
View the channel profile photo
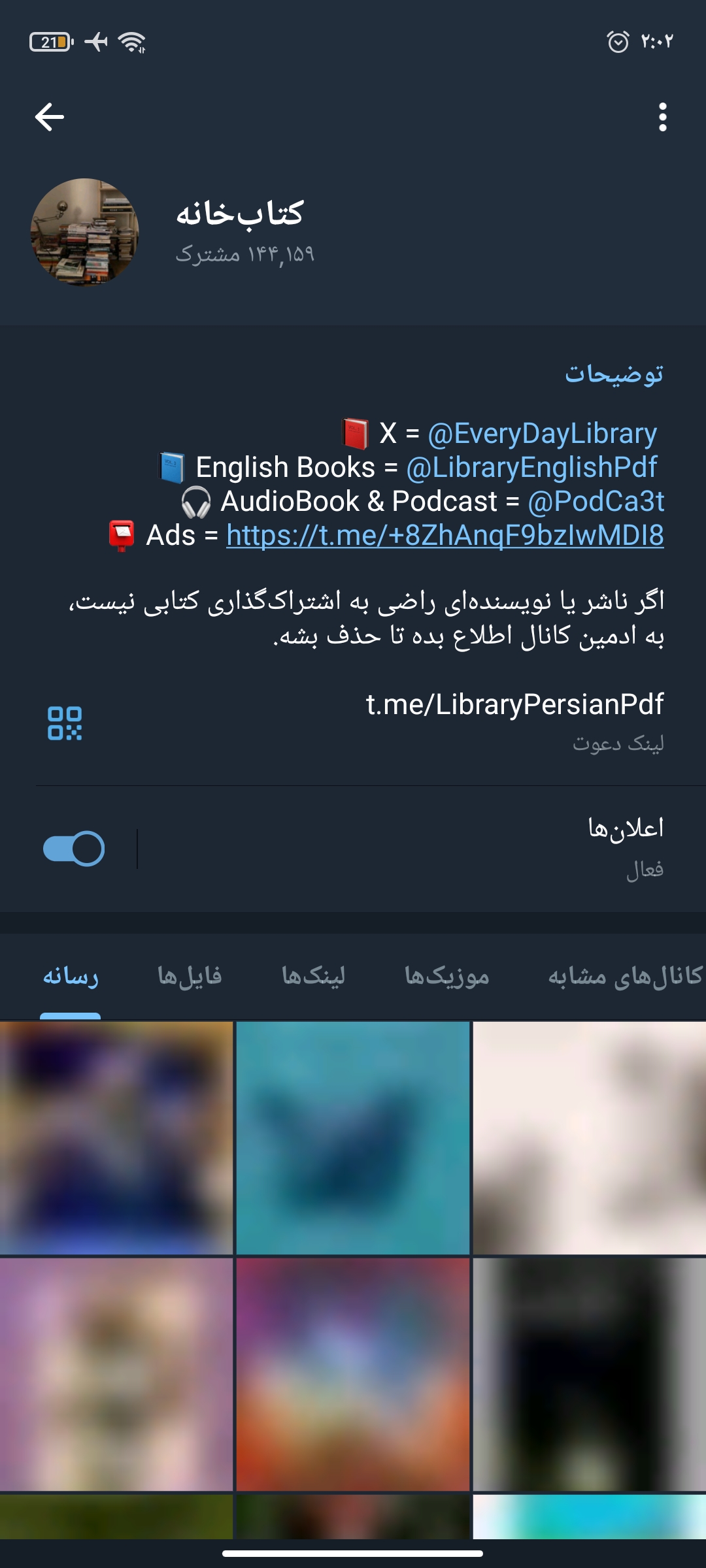tap(85, 232)
